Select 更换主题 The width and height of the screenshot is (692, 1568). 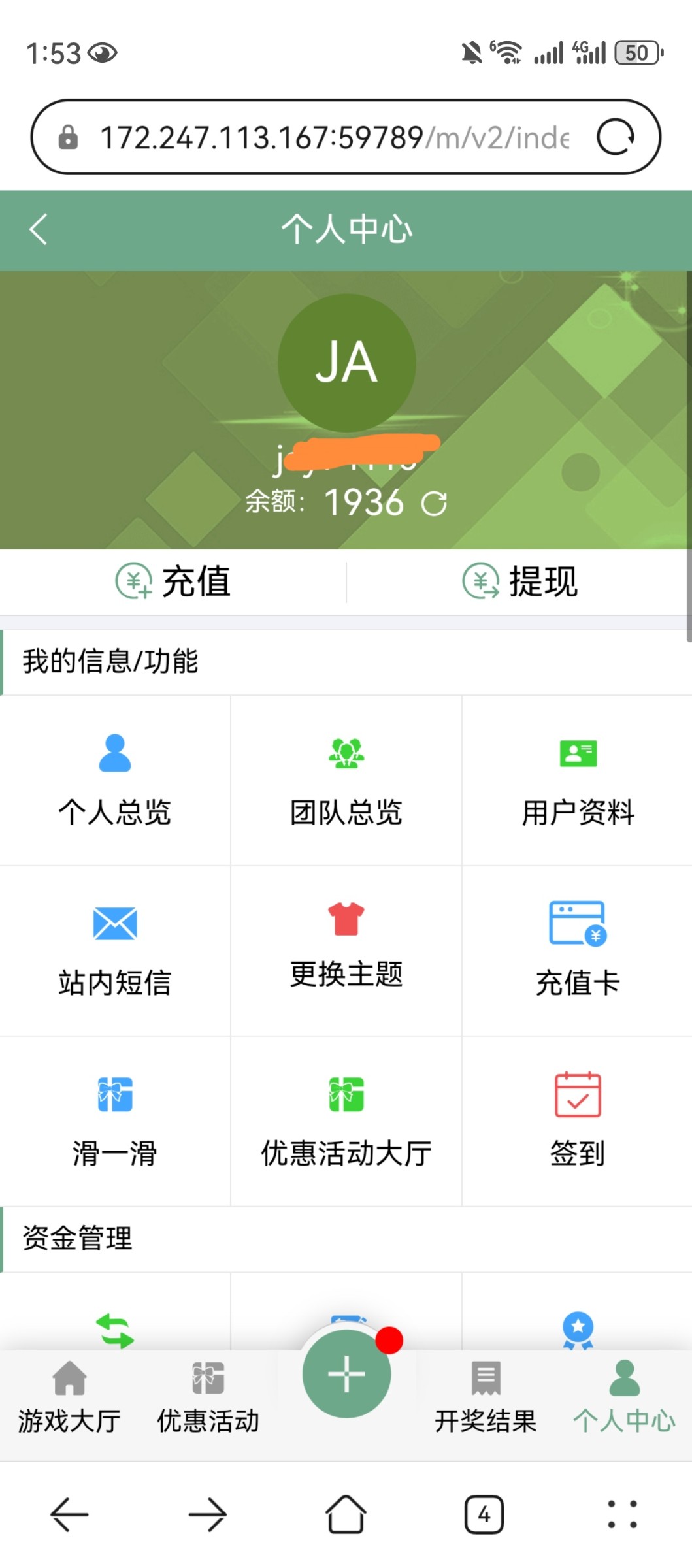[346, 951]
